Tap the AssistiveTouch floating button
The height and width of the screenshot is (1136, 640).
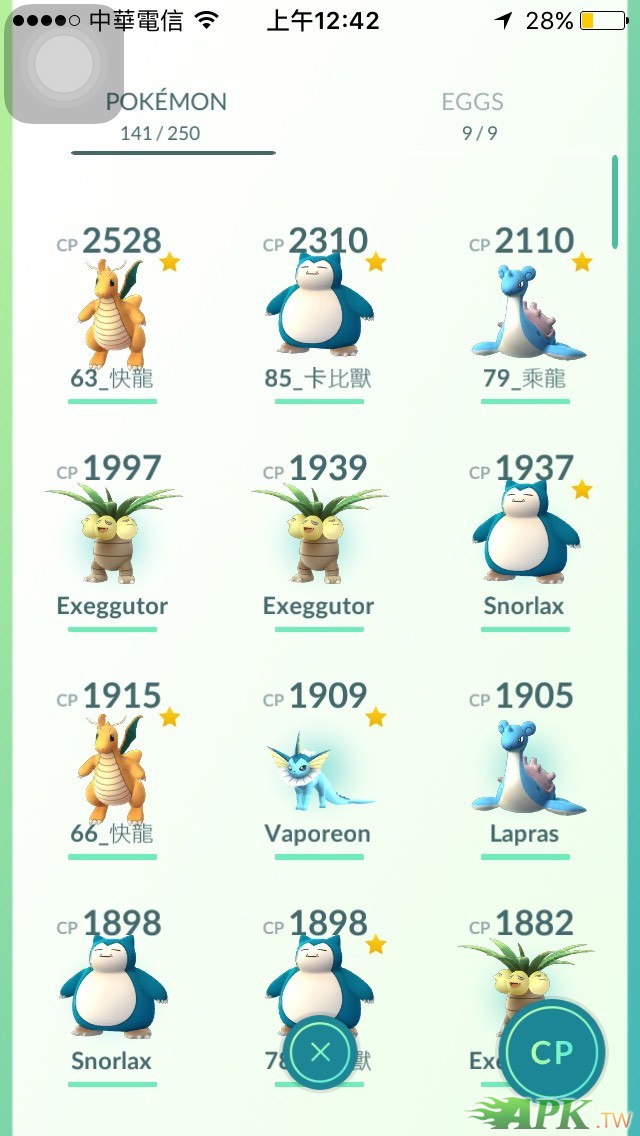pos(64,66)
